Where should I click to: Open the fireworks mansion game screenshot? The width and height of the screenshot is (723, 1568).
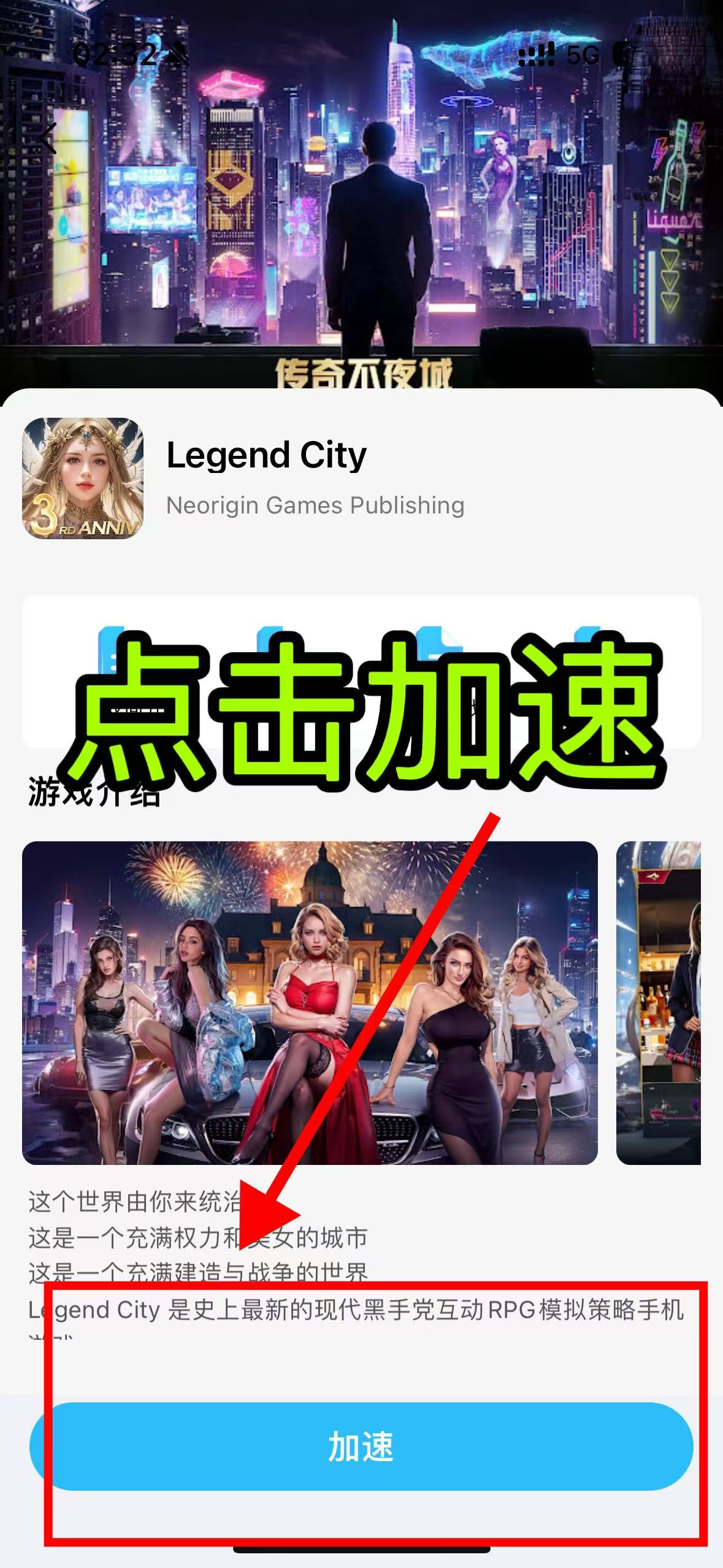(310, 1002)
